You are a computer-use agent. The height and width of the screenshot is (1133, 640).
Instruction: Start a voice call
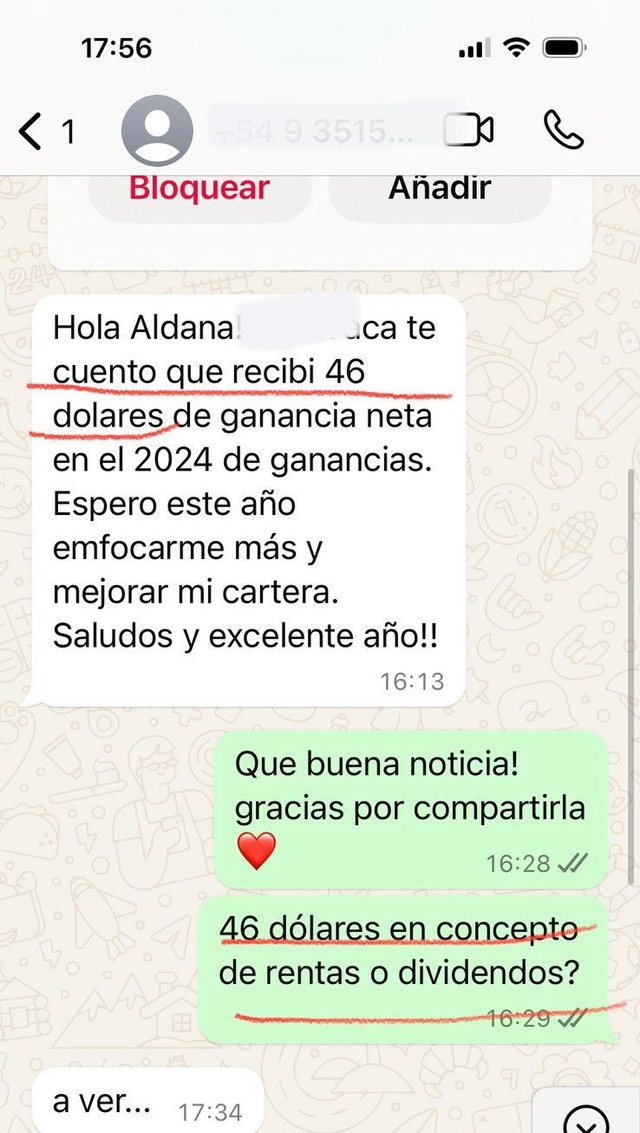[563, 131]
